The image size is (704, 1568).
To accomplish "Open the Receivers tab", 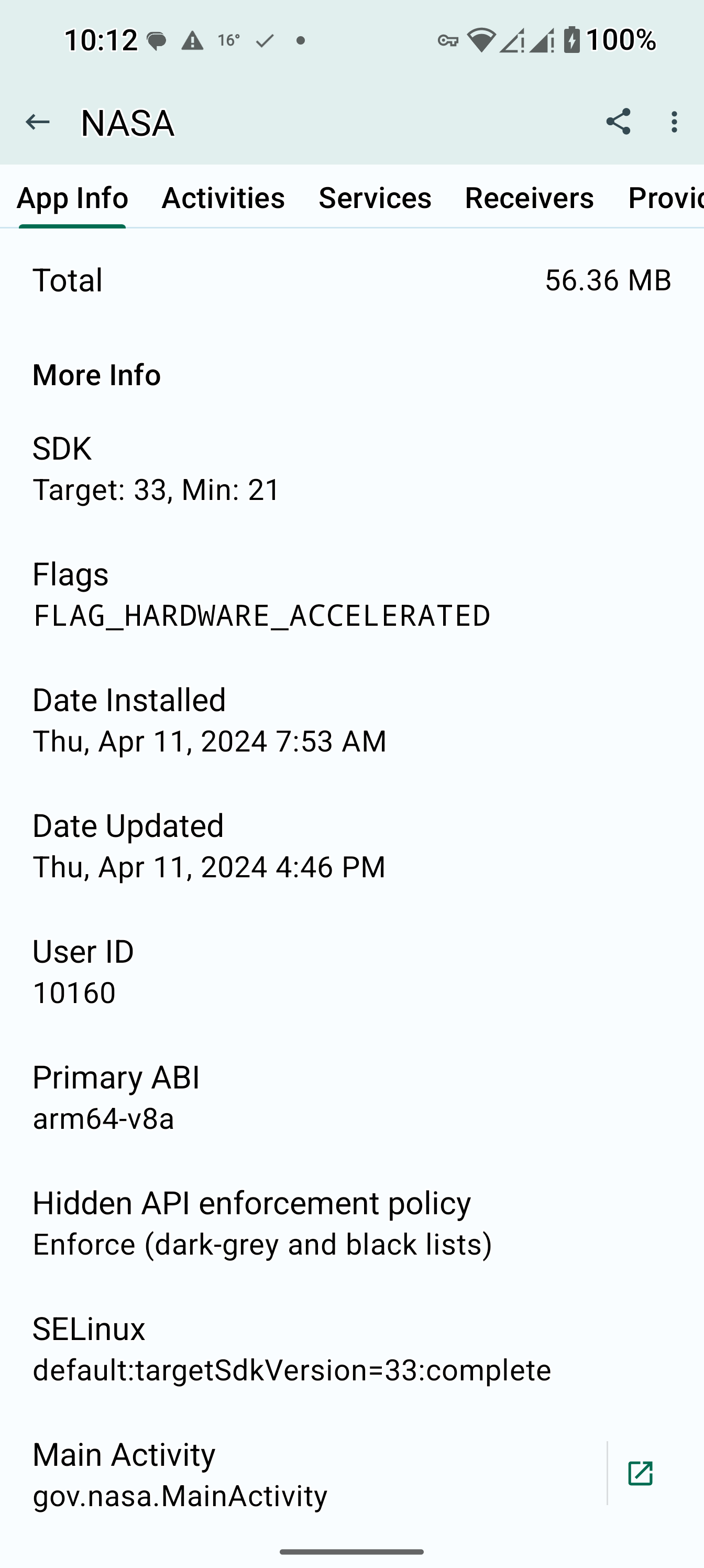I will (x=529, y=198).
